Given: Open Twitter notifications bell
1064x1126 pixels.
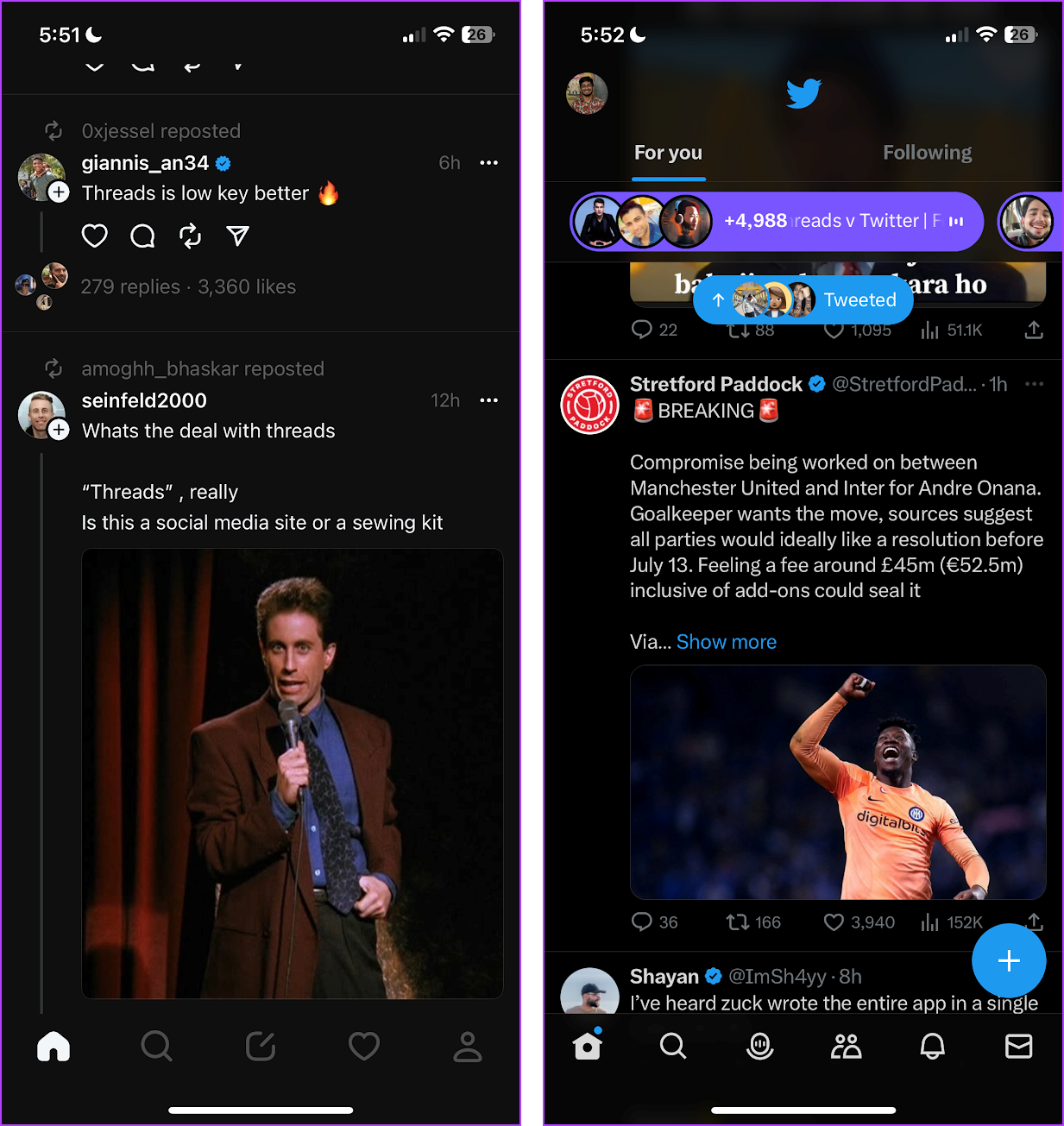Looking at the screenshot, I should [932, 1047].
